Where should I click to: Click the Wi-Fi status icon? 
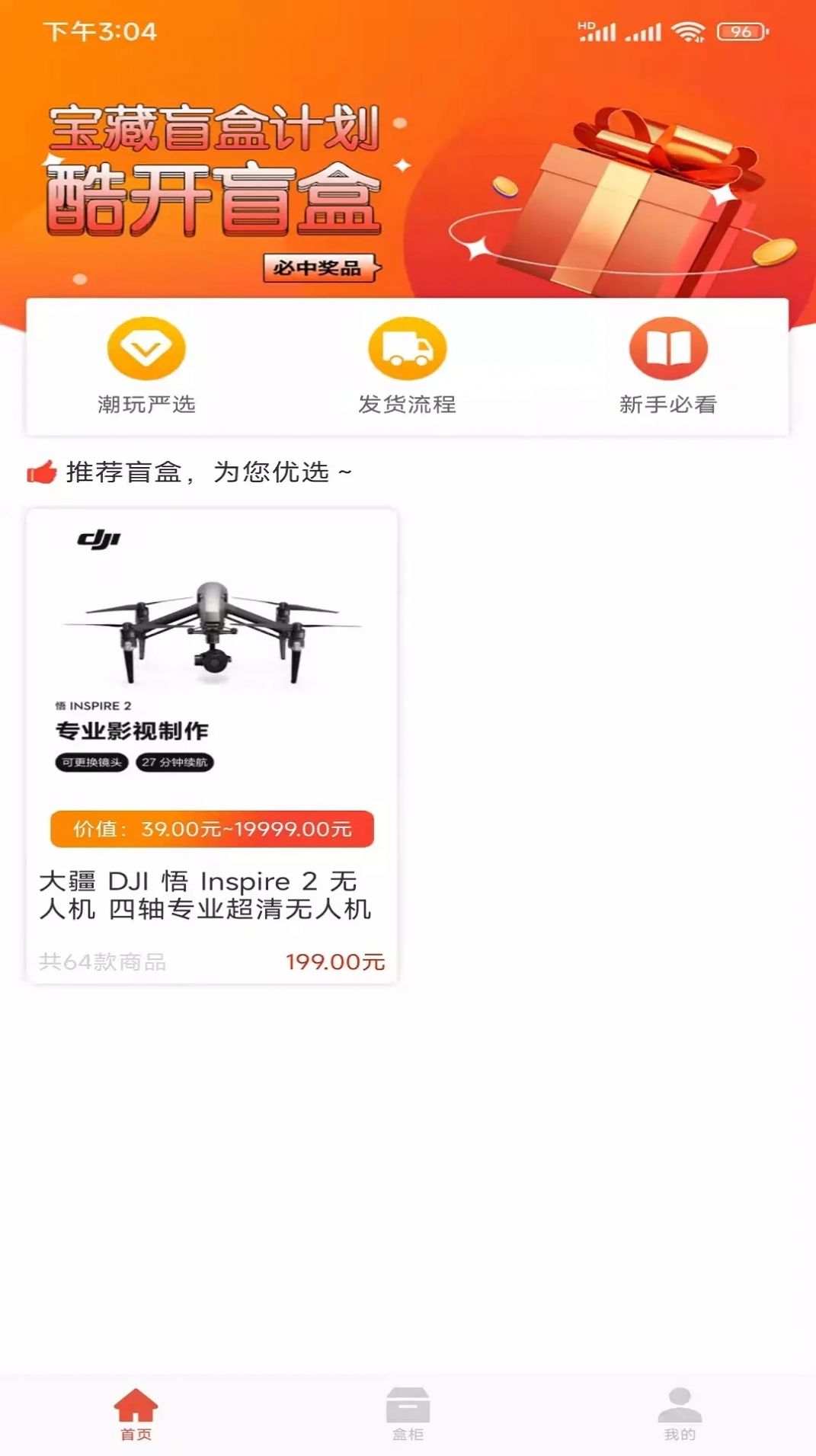click(x=690, y=33)
